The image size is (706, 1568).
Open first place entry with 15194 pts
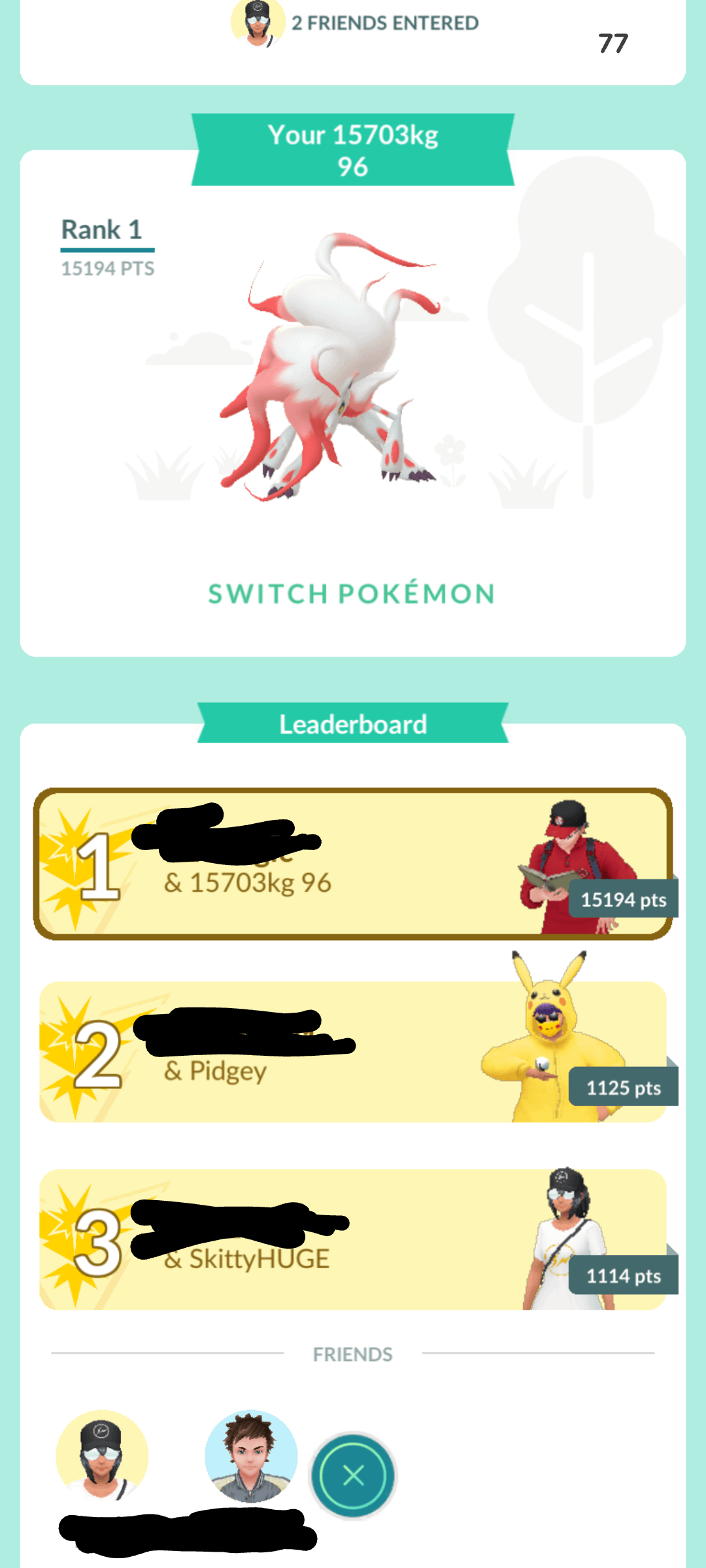click(x=353, y=864)
